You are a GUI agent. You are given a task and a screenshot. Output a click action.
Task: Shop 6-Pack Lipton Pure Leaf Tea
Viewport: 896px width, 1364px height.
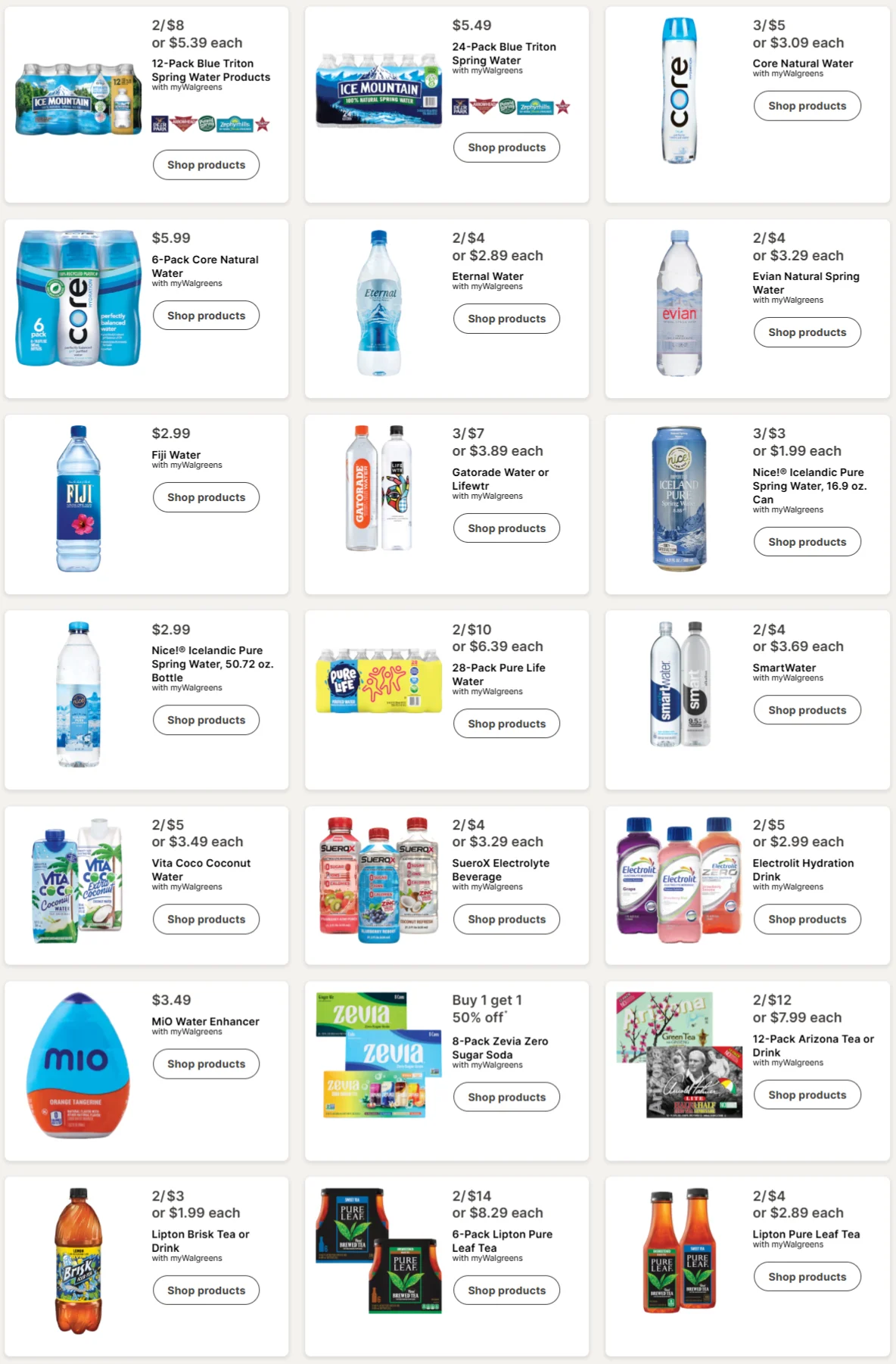[x=506, y=1291]
